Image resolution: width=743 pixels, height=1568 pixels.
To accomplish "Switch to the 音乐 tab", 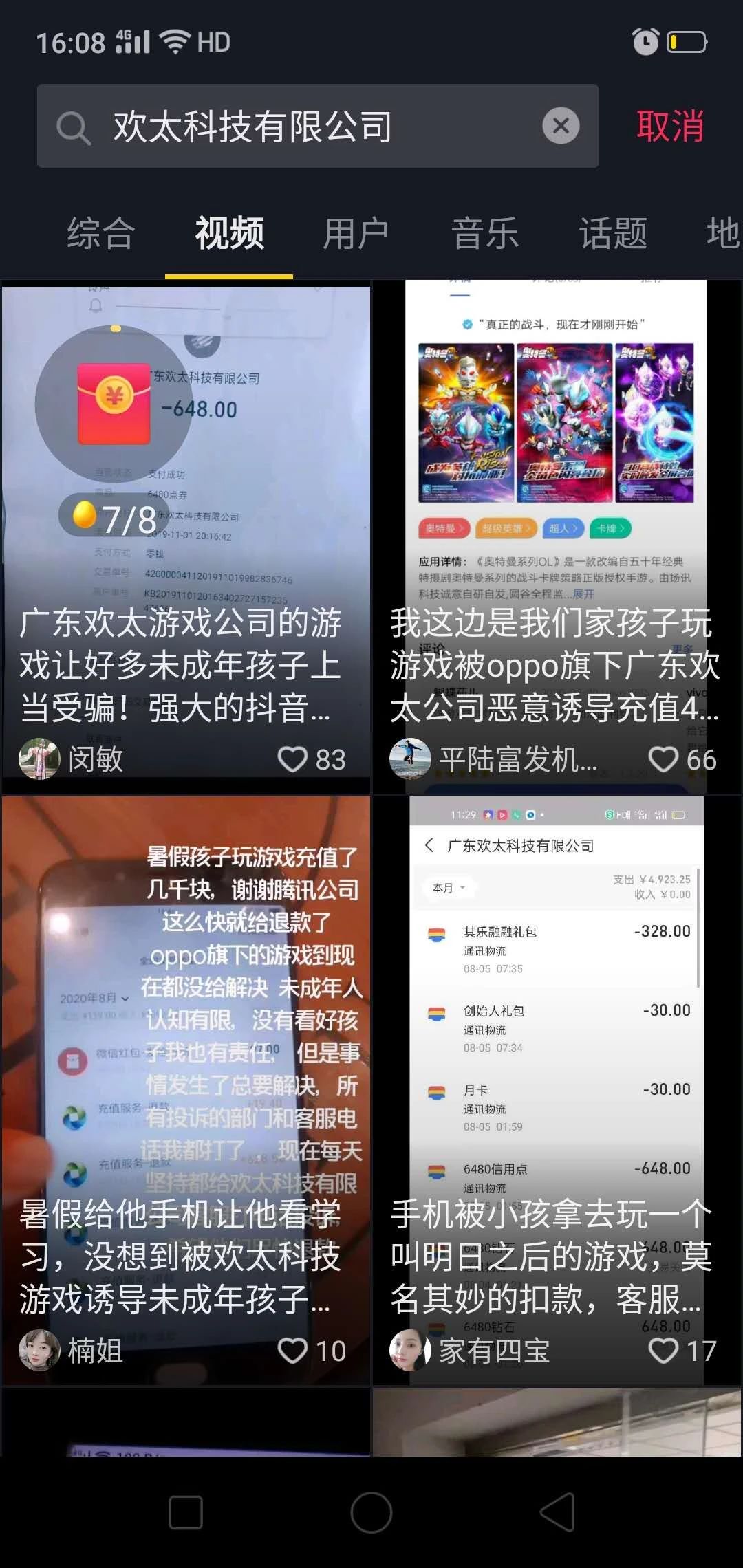I will point(484,232).
